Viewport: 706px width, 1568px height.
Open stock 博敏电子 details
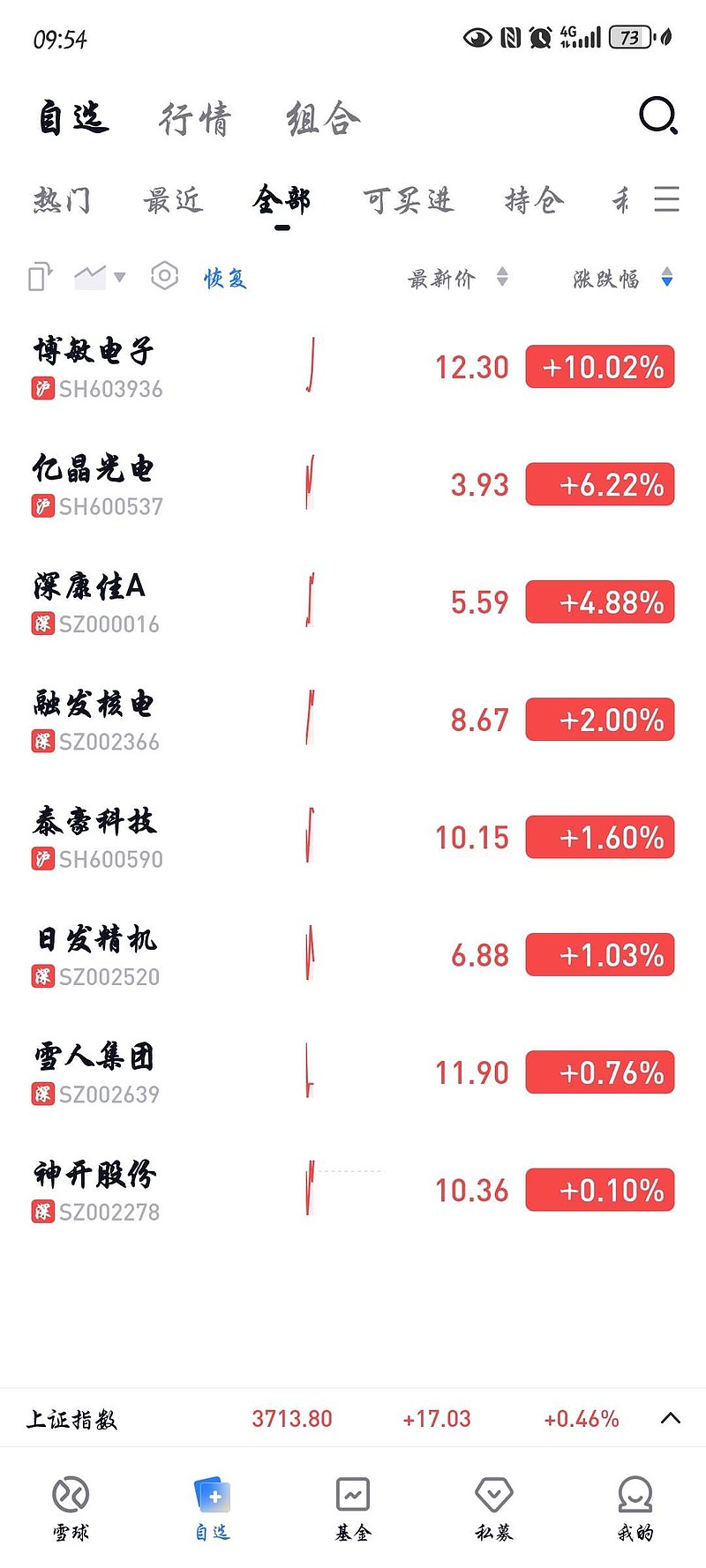[353, 367]
